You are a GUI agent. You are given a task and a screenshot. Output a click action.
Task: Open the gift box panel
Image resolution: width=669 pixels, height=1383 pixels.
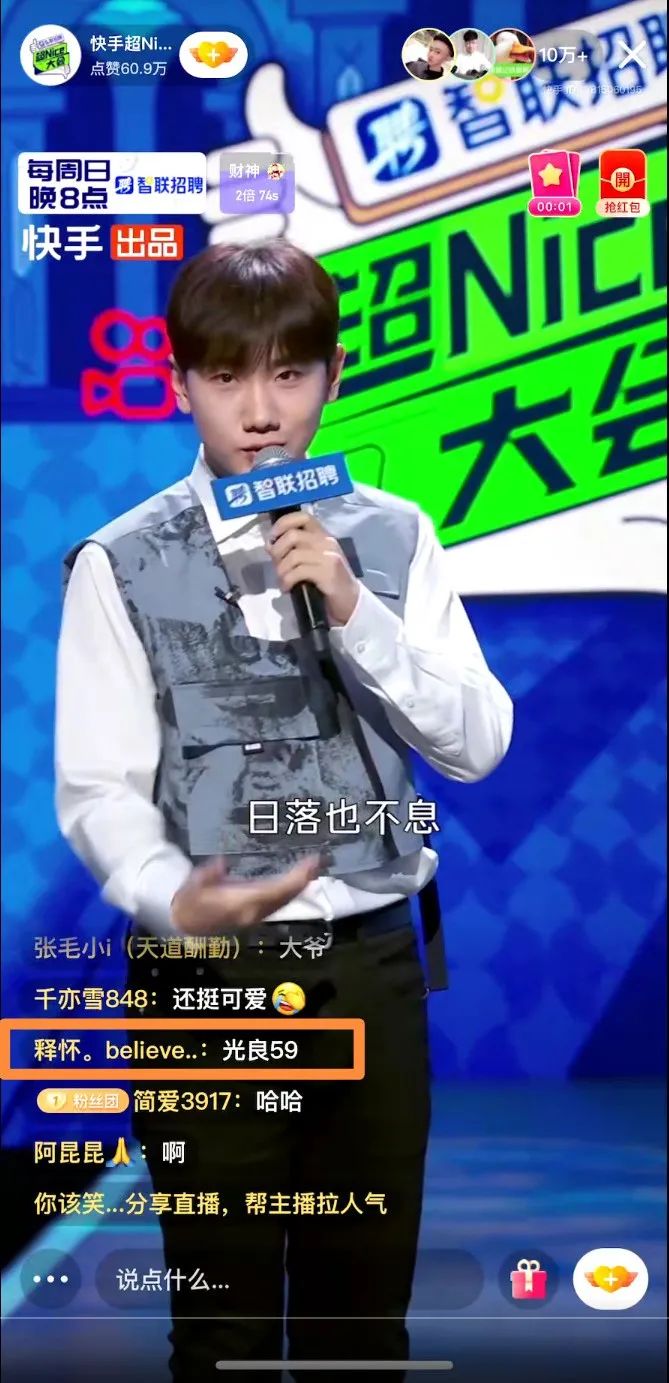click(529, 1279)
